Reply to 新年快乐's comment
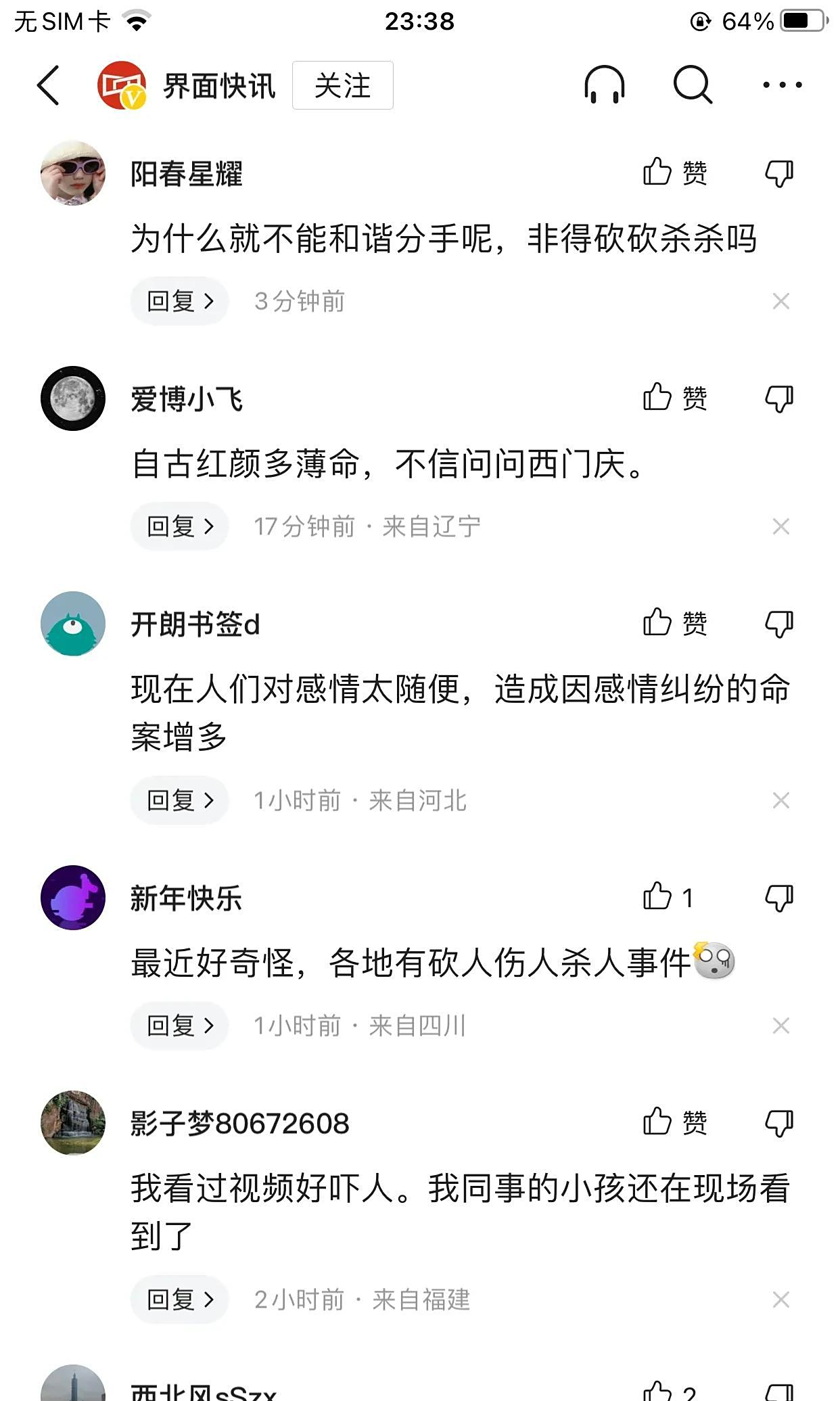The height and width of the screenshot is (1401, 840). [180, 1026]
